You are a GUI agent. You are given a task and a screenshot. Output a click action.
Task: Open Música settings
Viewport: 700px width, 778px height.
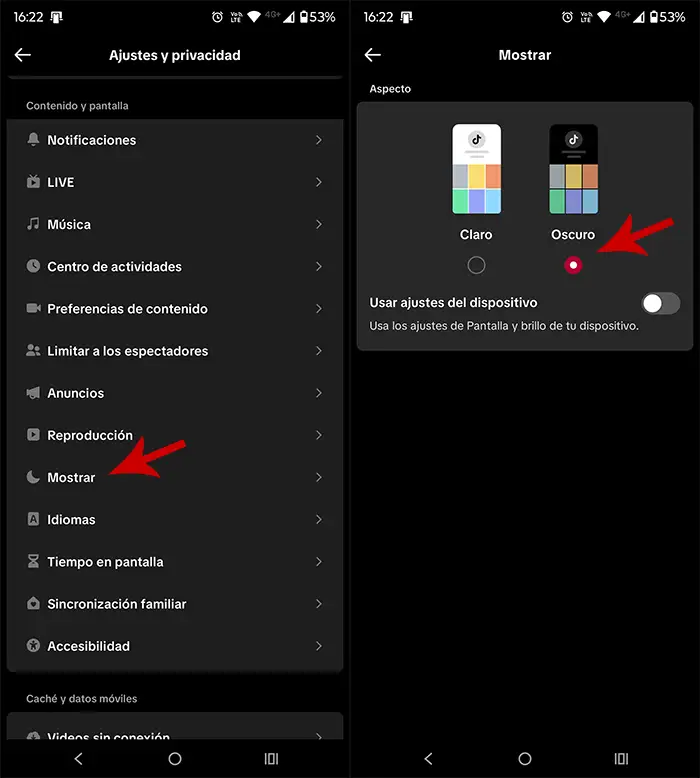click(175, 224)
